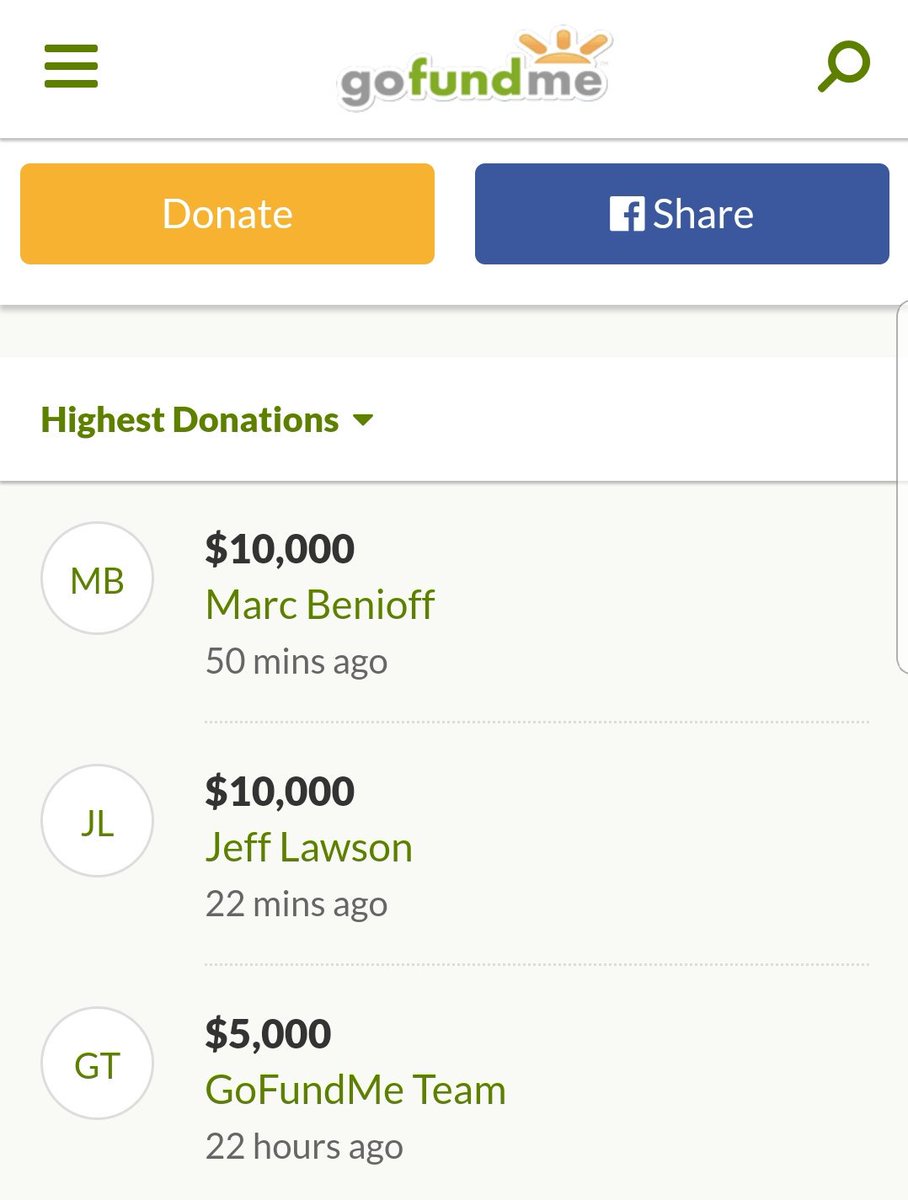This screenshot has width=908, height=1200.
Task: Open the search magnifier icon
Action: pyautogui.click(x=843, y=67)
